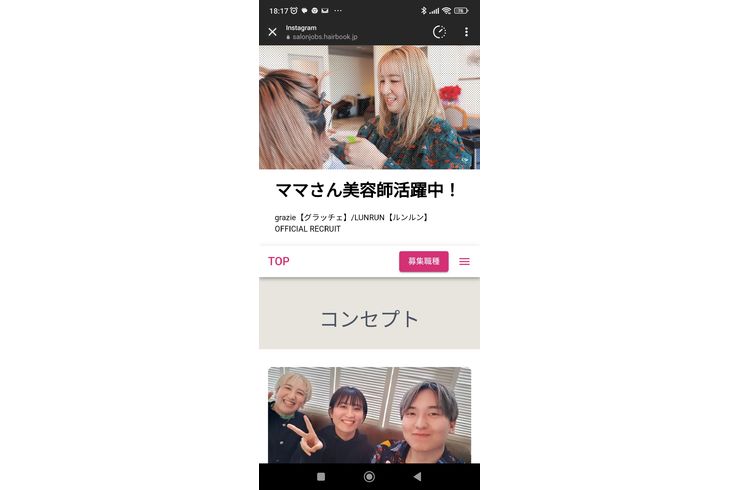
Task: Go to the system home screen
Action: (369, 477)
